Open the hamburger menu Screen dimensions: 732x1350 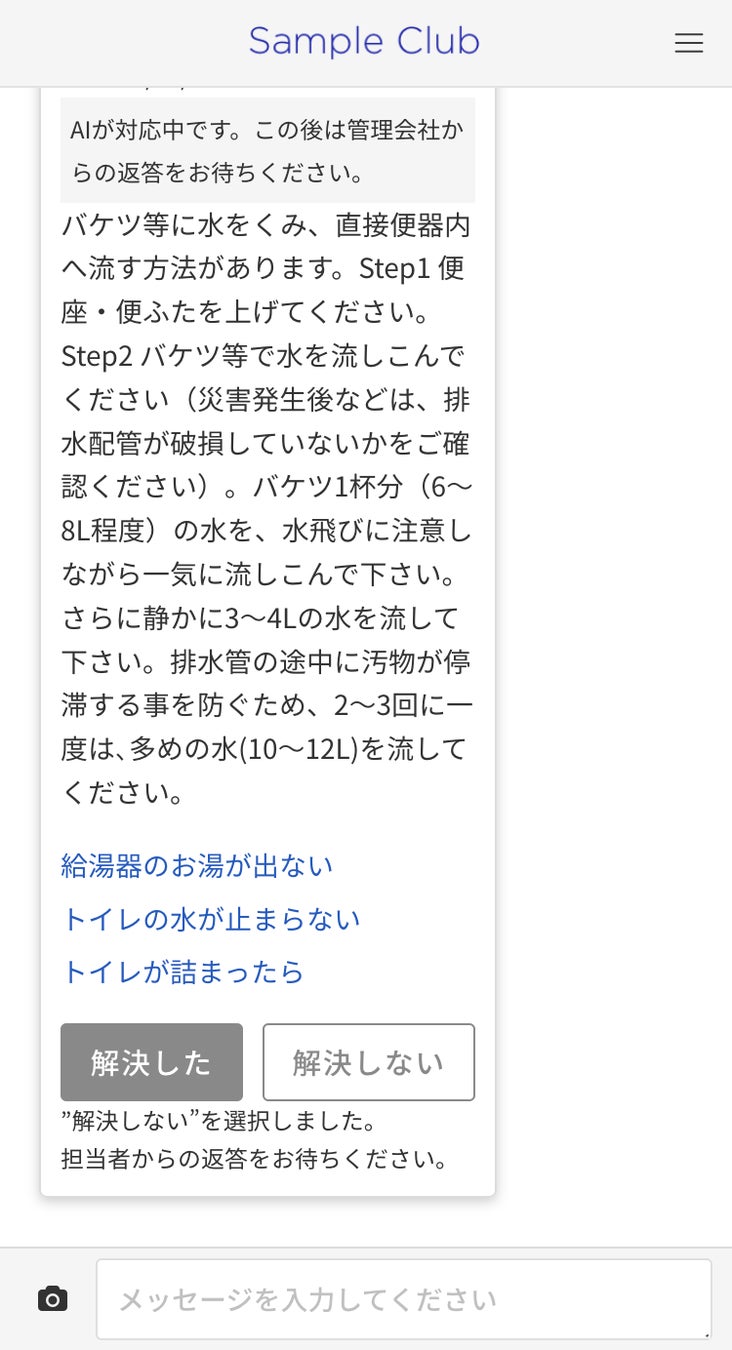688,43
